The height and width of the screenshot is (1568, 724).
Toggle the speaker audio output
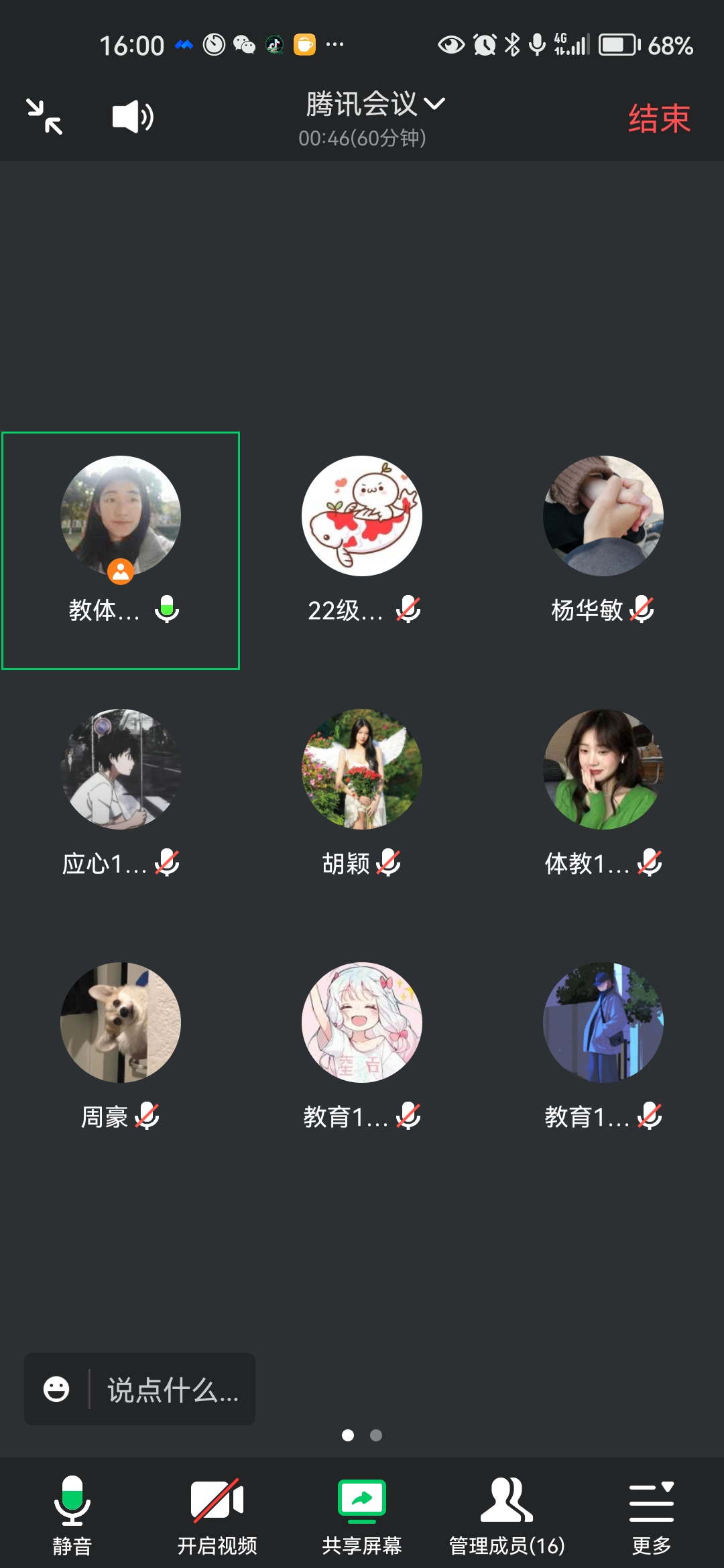tap(132, 117)
